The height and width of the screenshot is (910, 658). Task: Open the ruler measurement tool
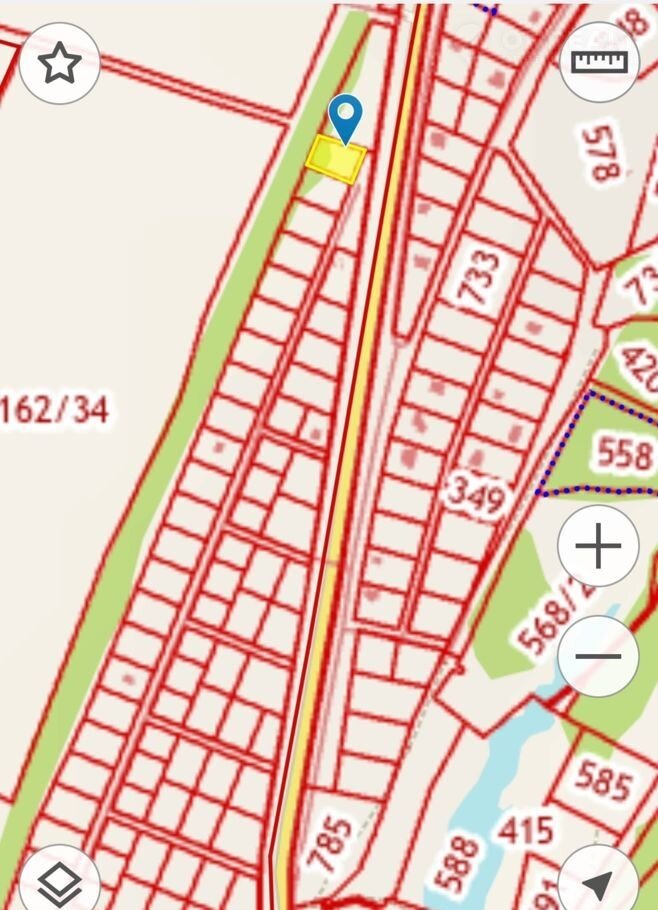point(598,62)
